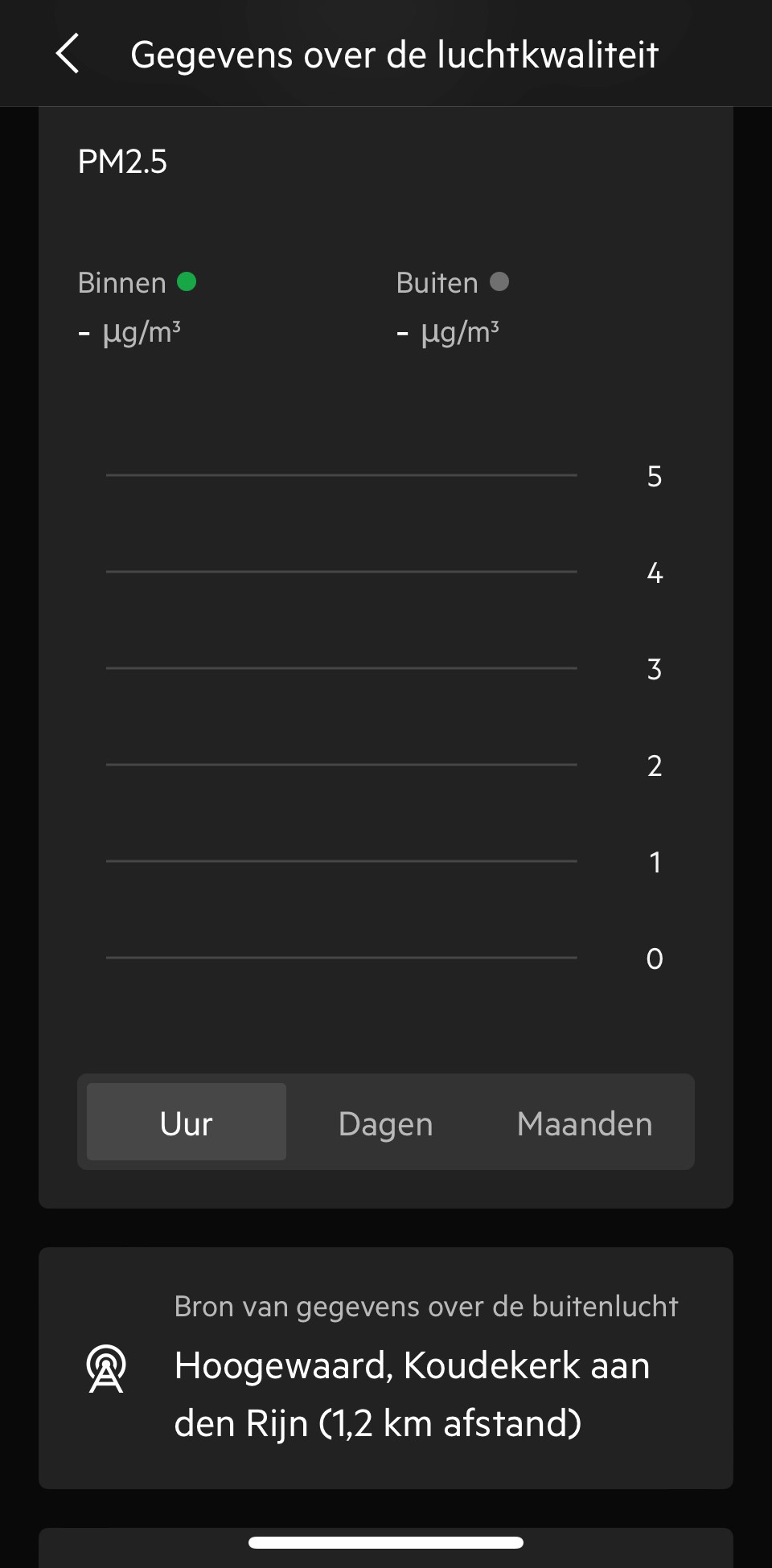This screenshot has height=1568, width=772.
Task: Go back from air quality data
Action: [68, 54]
